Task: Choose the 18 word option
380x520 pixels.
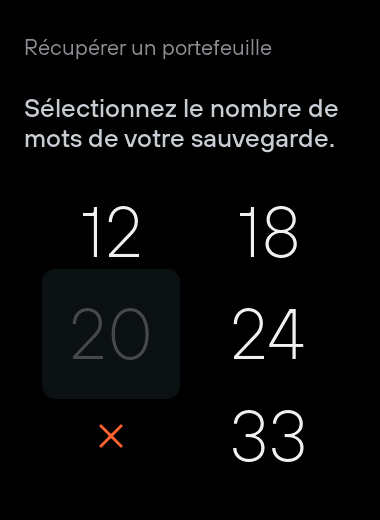Action: [x=268, y=232]
